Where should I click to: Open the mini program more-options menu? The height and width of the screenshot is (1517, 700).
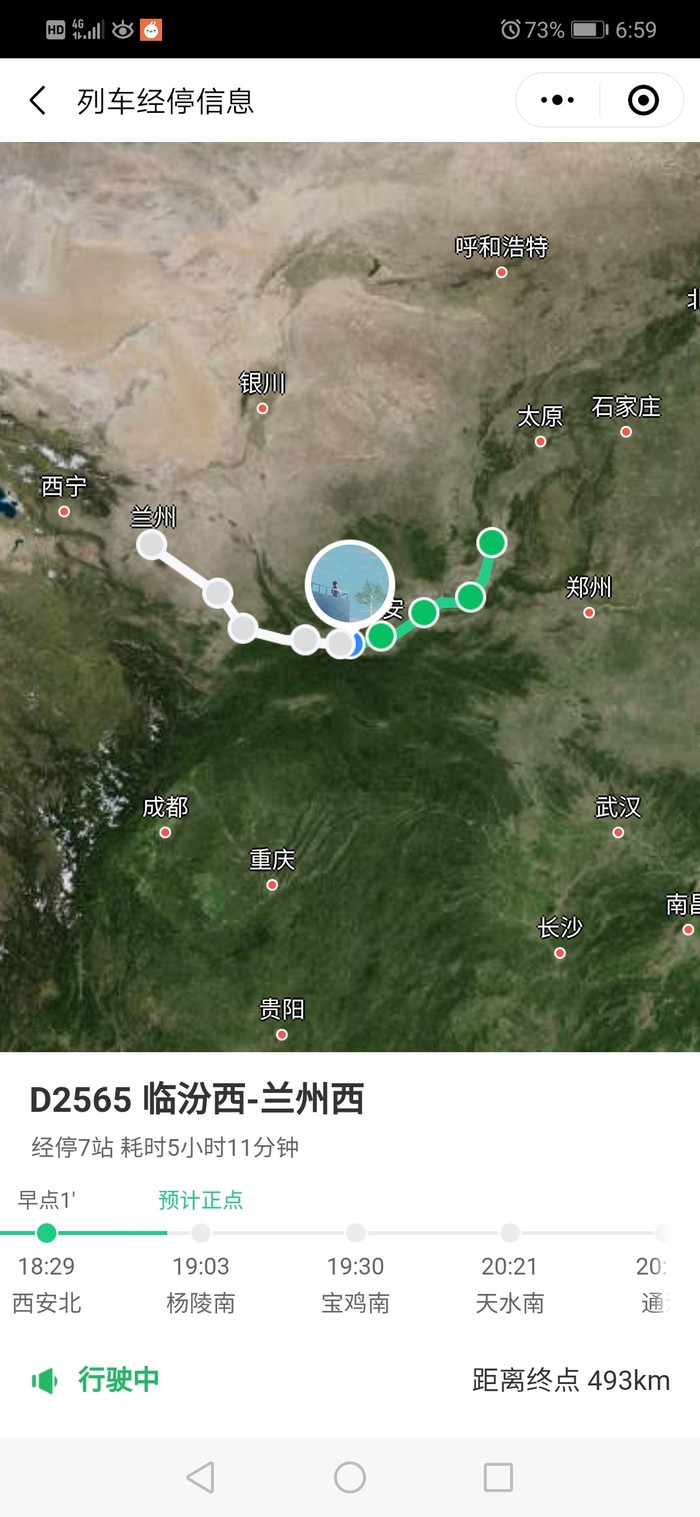[x=557, y=100]
